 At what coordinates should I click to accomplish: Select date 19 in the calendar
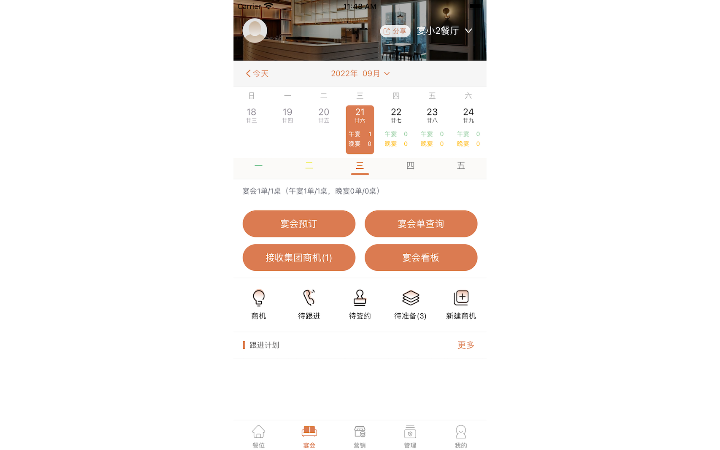tap(287, 116)
